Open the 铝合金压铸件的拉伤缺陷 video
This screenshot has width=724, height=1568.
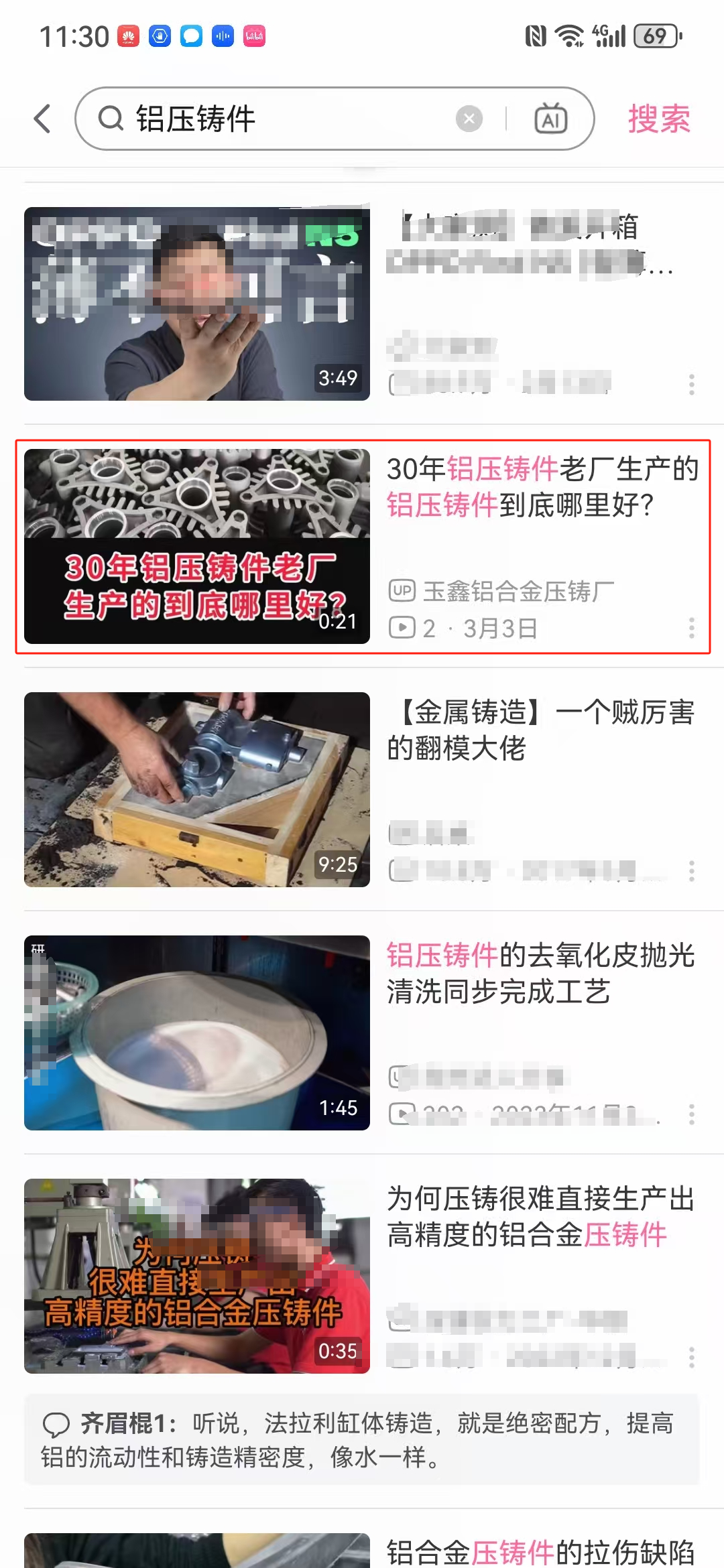coord(540,1551)
